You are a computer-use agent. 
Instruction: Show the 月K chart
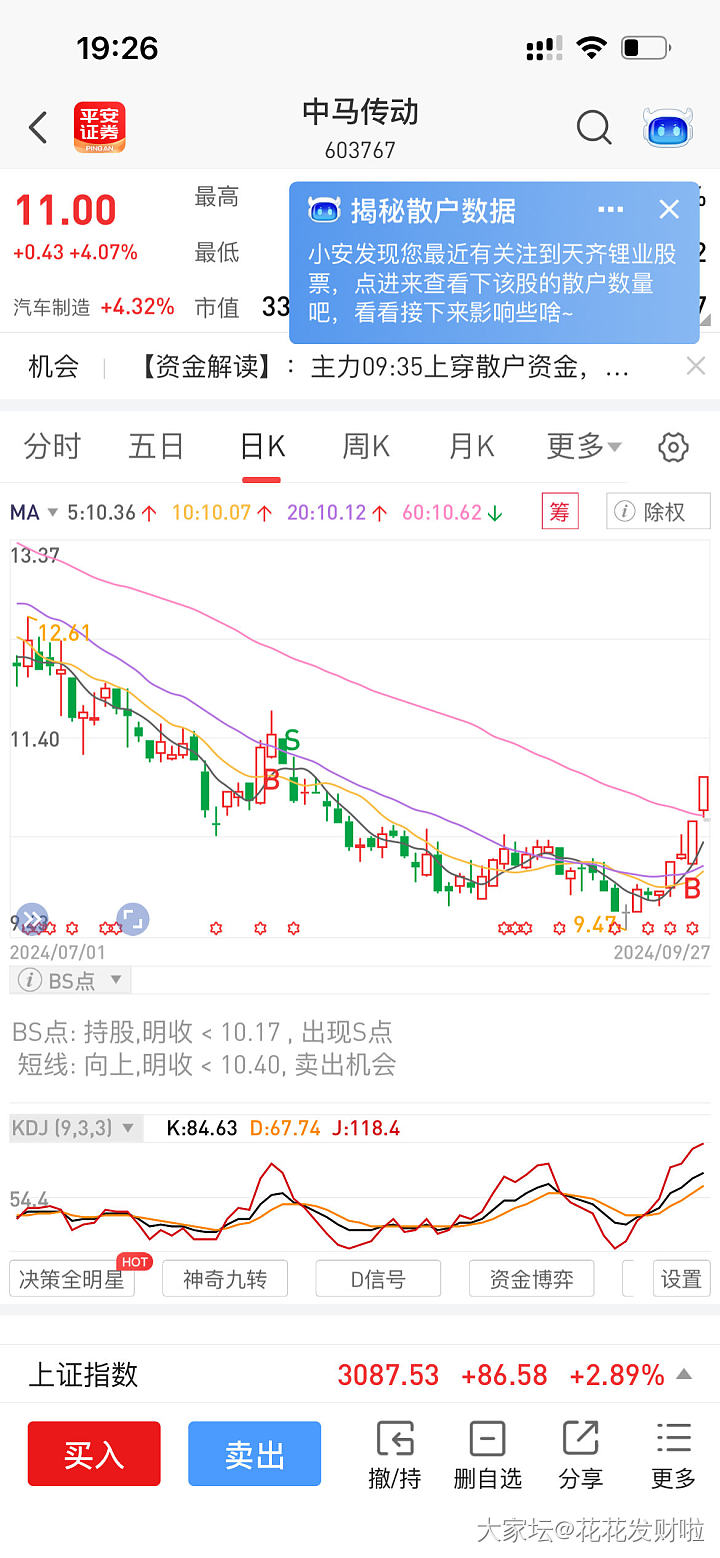471,446
